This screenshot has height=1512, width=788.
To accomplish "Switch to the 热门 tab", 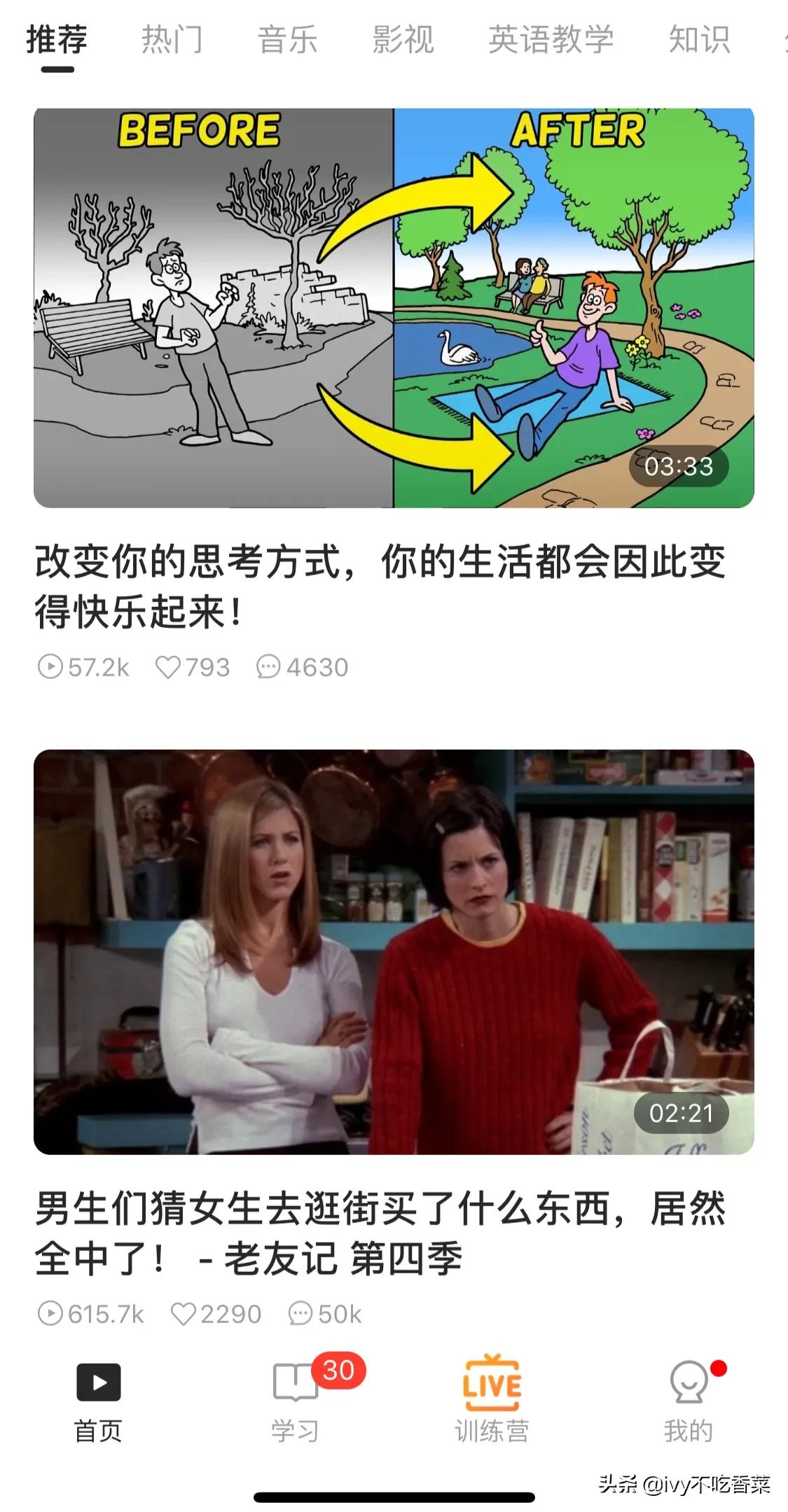I will coord(172,39).
